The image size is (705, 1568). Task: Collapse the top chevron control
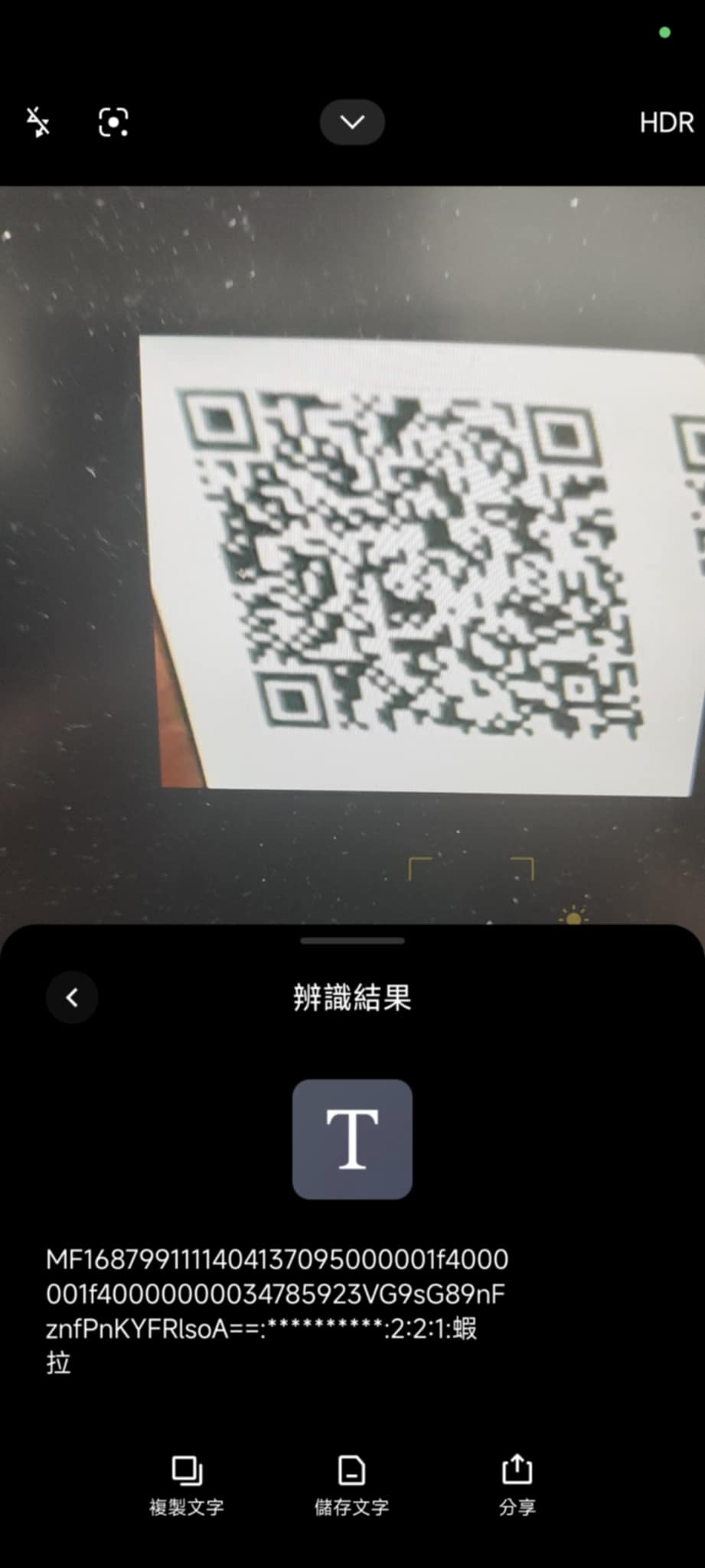click(x=352, y=122)
